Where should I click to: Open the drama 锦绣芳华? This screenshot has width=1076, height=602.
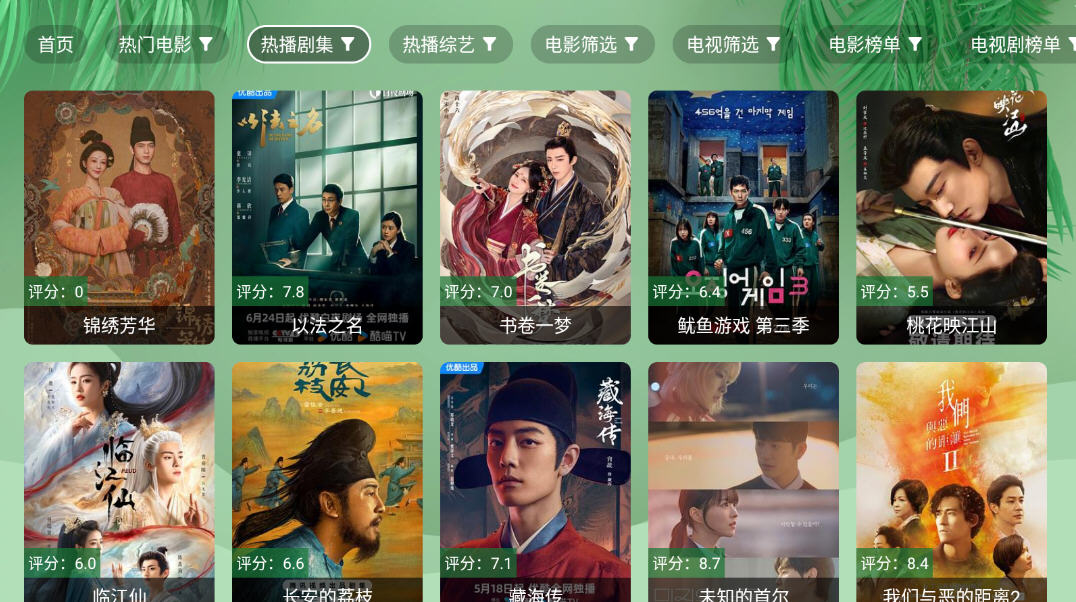point(119,217)
